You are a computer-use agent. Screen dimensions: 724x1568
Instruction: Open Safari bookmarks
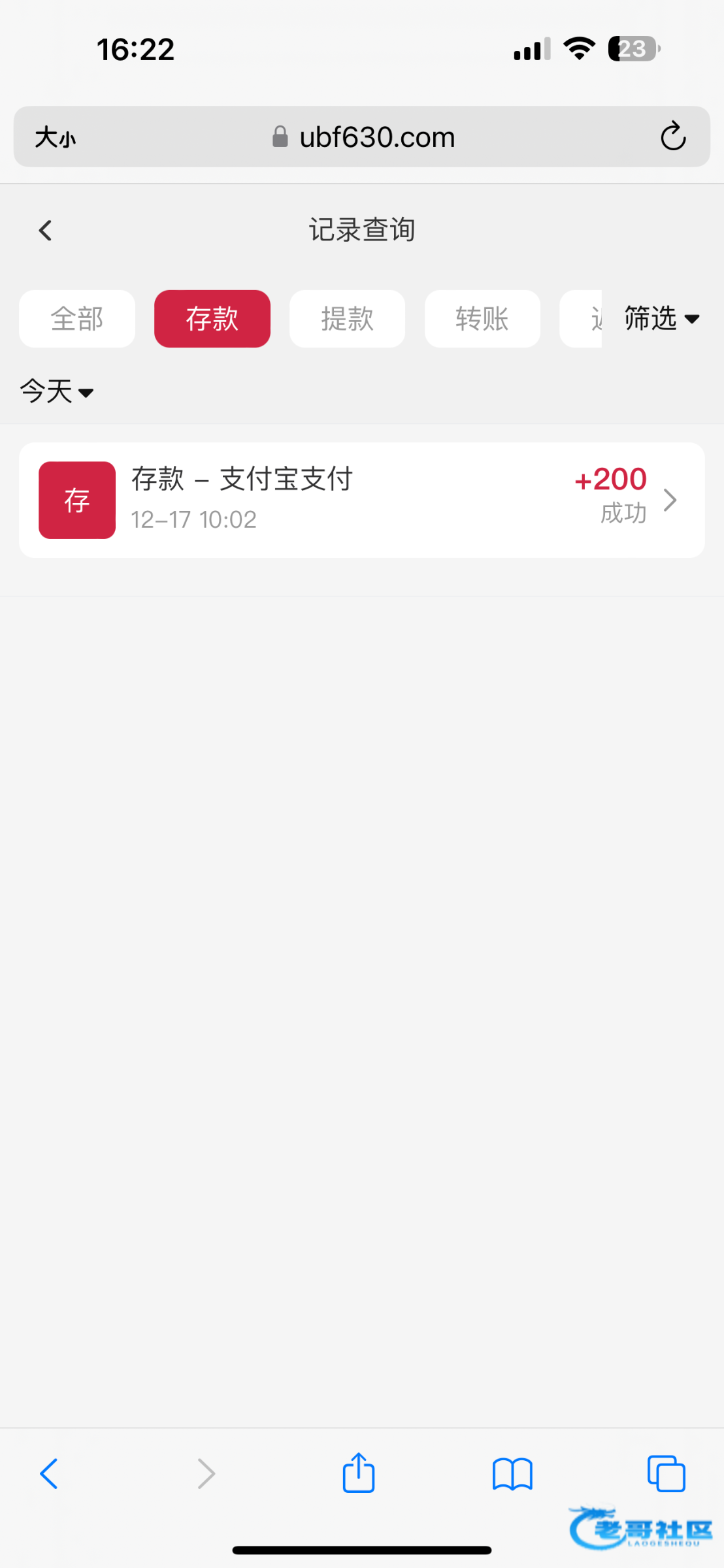(x=512, y=1473)
